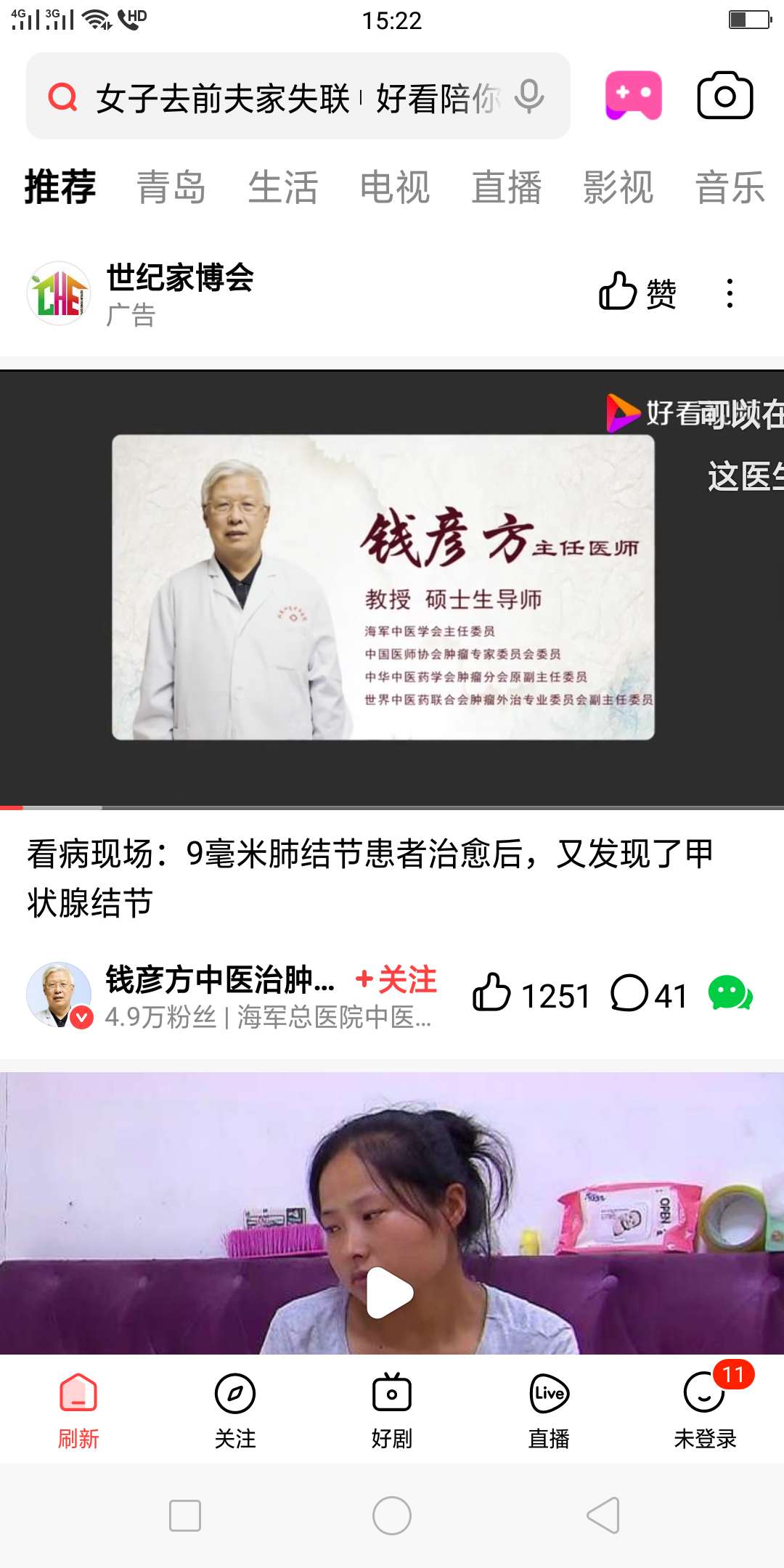This screenshot has width=784, height=1568.
Task: Tap the video progress bar
Action: pyautogui.click(x=392, y=806)
